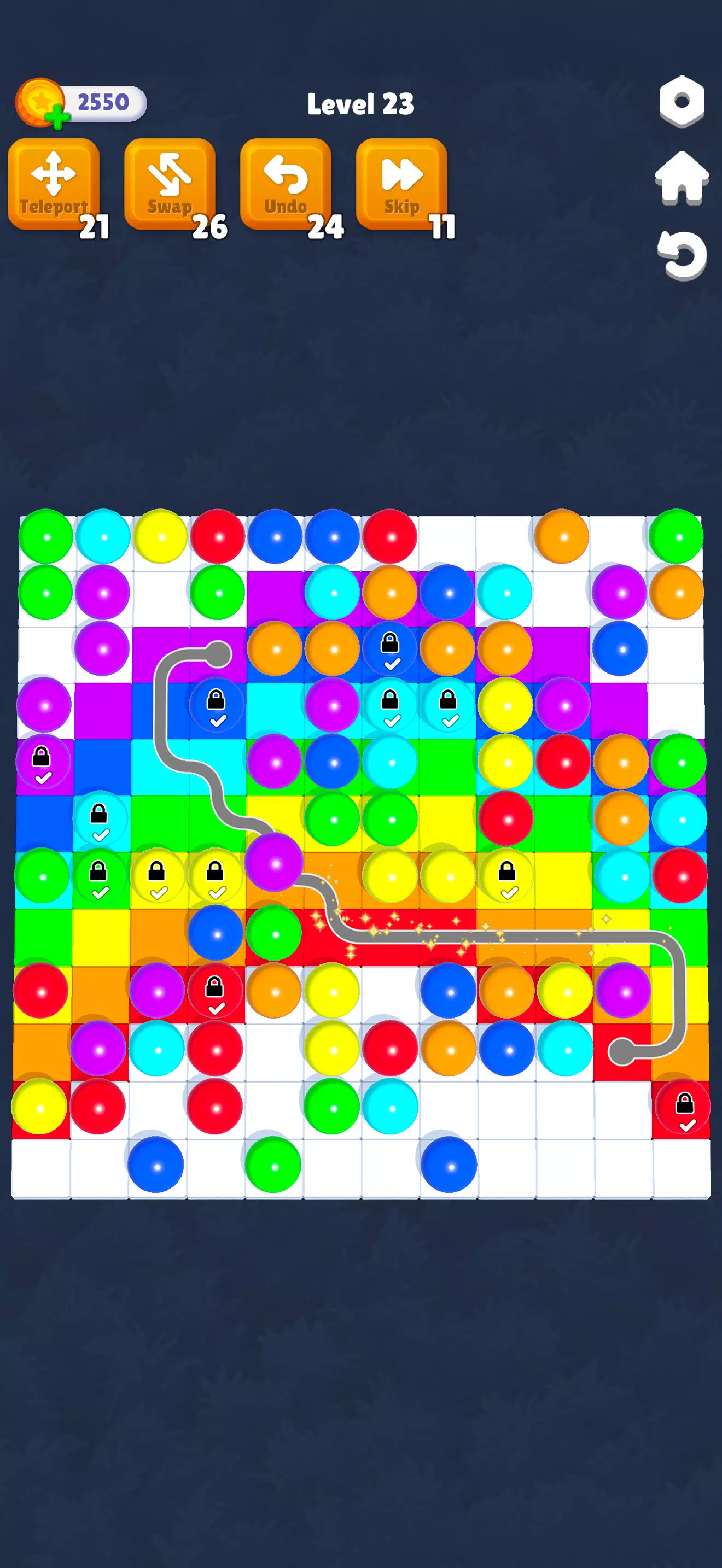722x1568 pixels.
Task: Tap the coin icon next to balance
Action: click(38, 101)
